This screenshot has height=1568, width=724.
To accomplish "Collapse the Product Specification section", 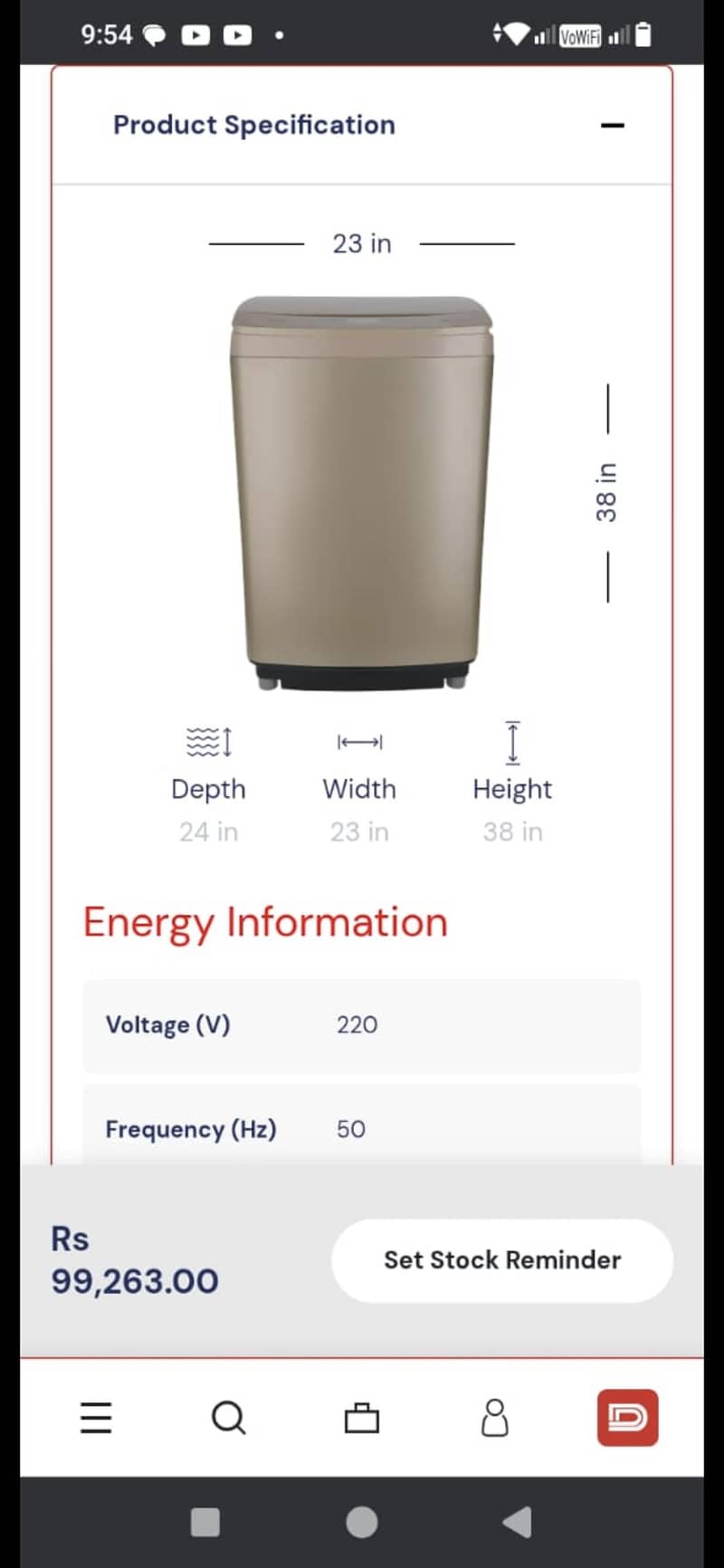I will 613,125.
